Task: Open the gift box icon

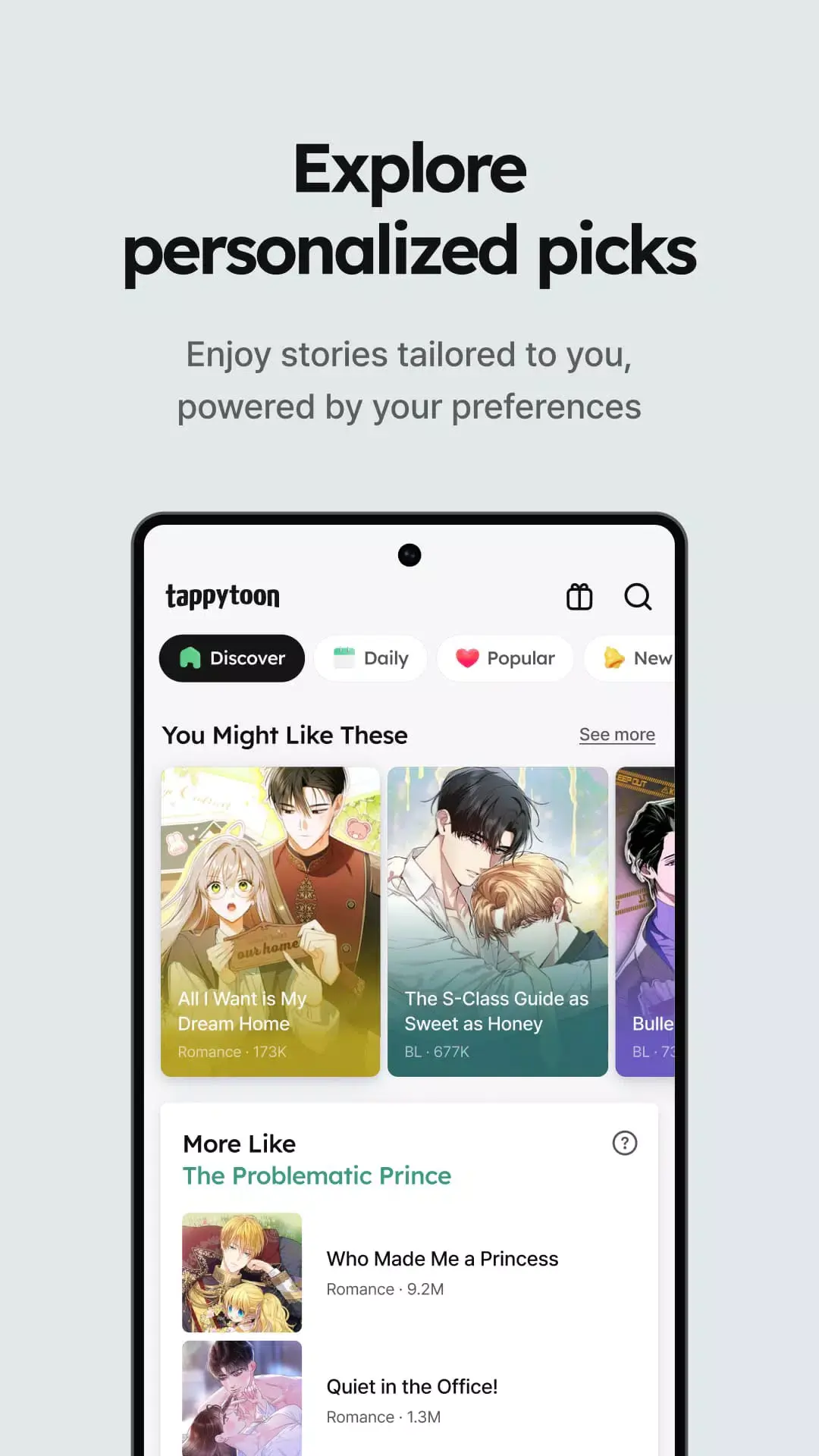Action: coord(579,598)
